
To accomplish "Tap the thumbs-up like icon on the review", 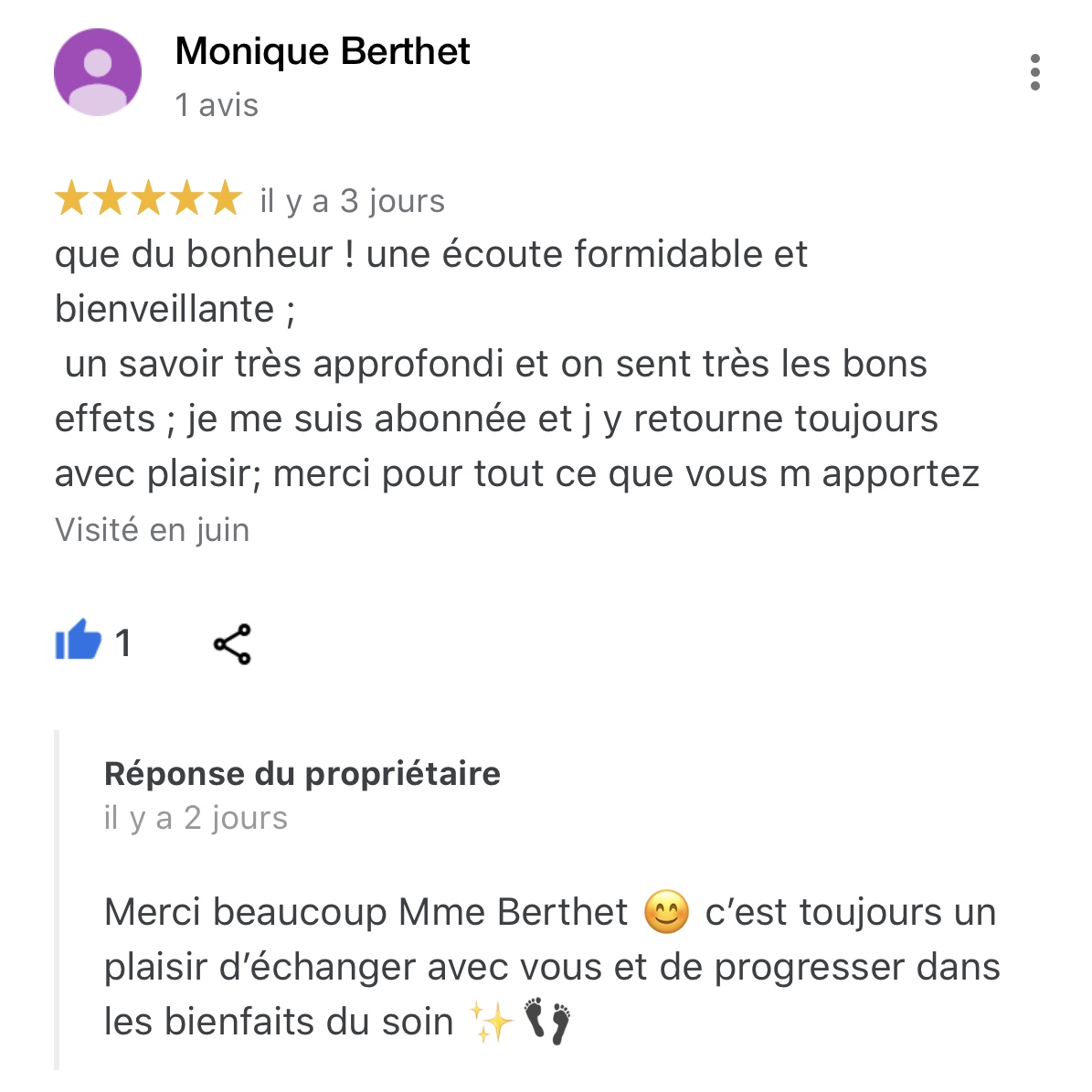I will (79, 641).
